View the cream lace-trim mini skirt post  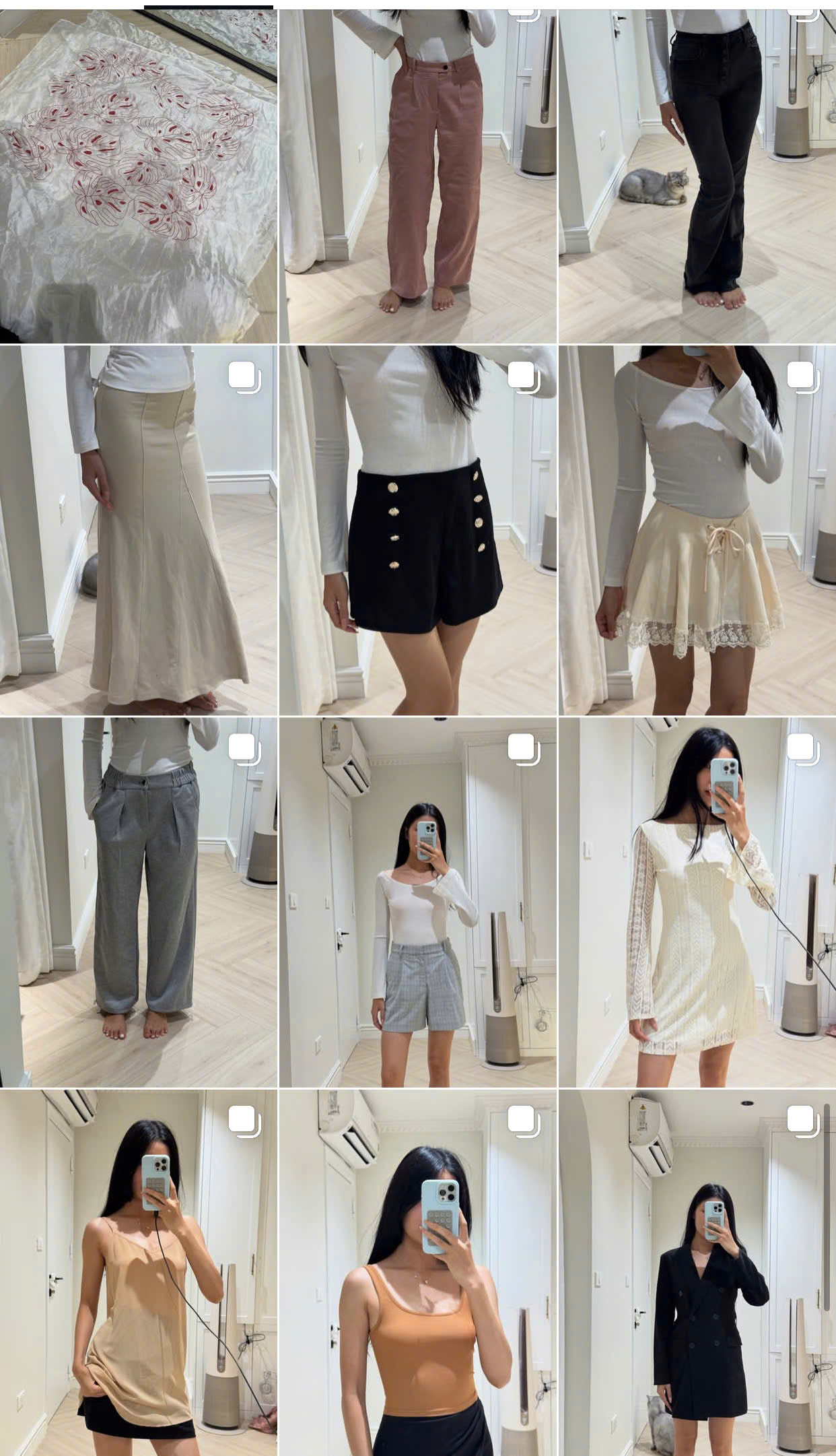click(x=697, y=530)
